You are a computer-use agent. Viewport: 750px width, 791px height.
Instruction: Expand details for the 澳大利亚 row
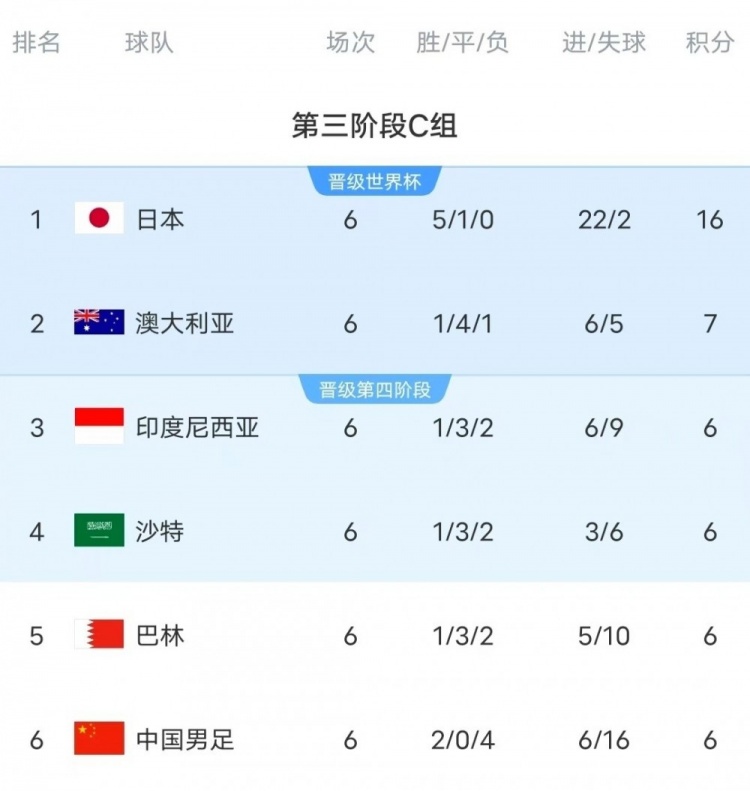click(x=375, y=322)
